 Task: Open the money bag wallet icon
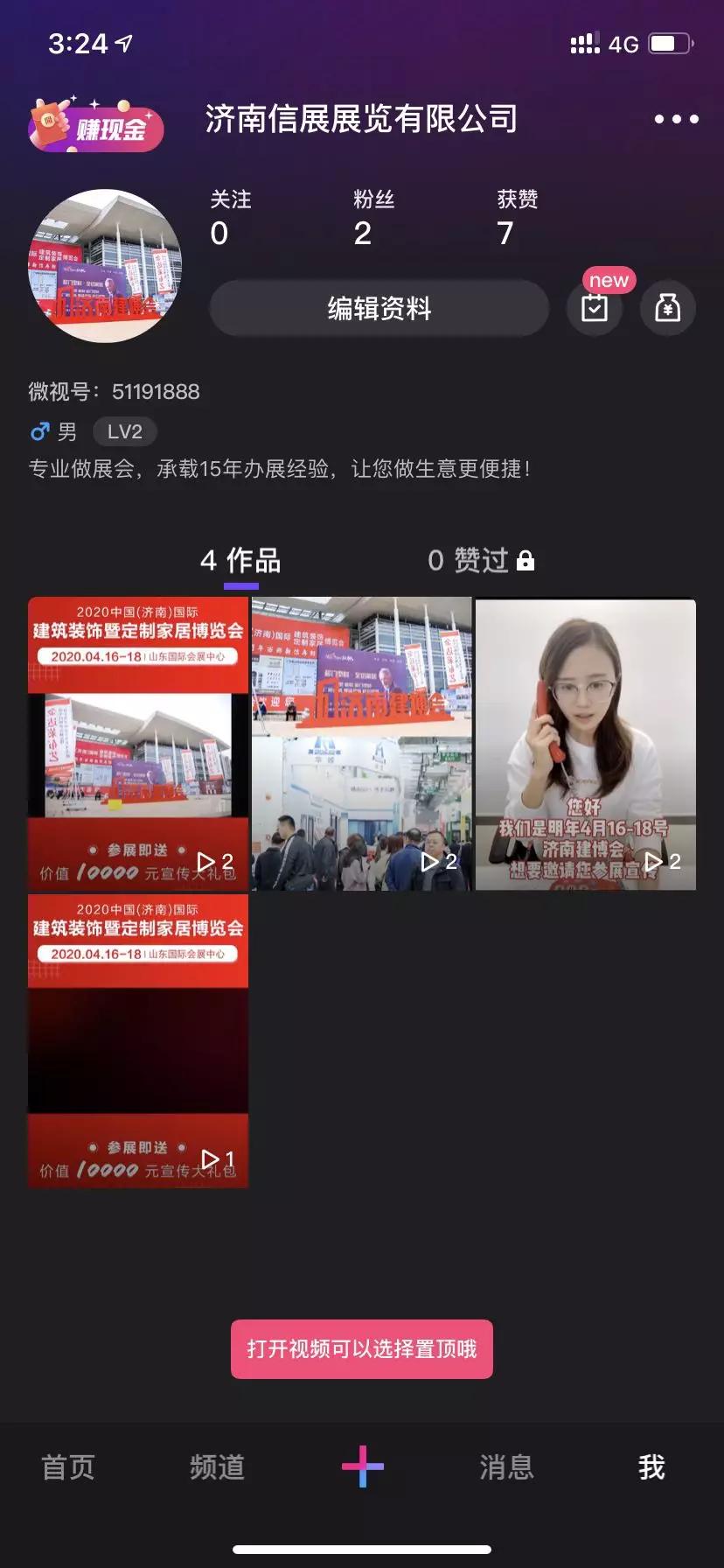click(667, 307)
